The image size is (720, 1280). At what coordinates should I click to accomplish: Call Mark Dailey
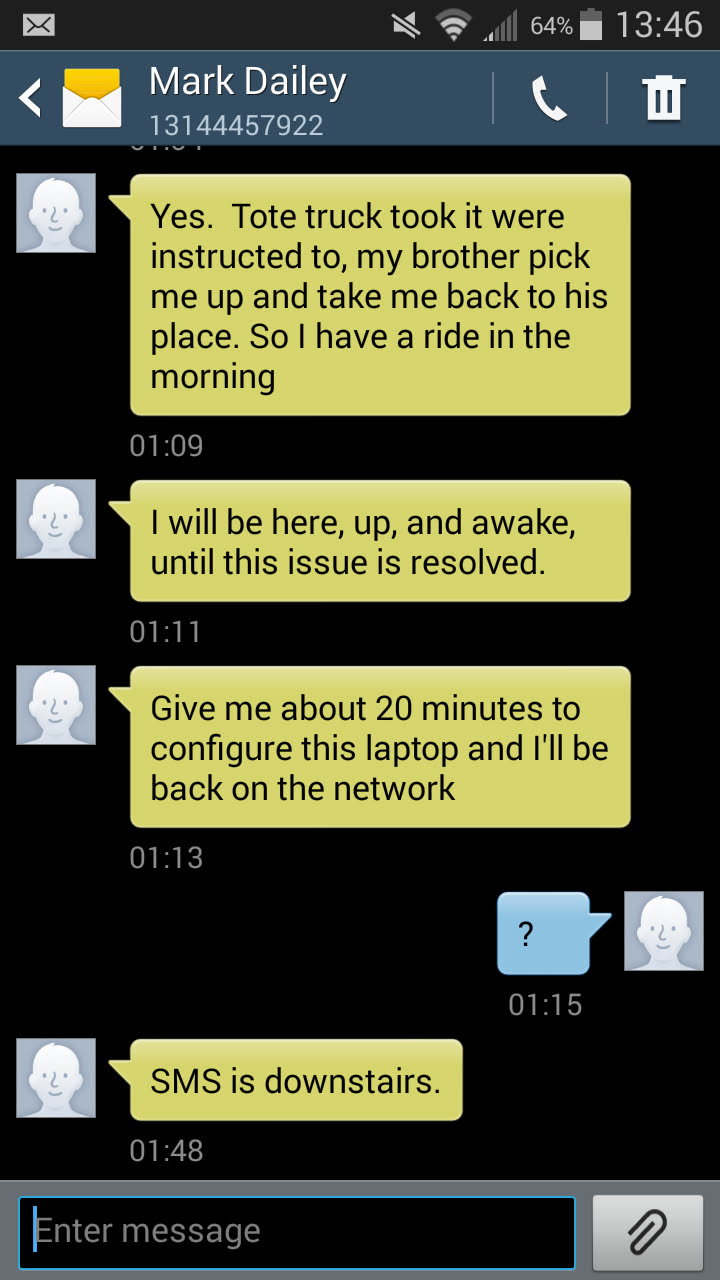(549, 98)
